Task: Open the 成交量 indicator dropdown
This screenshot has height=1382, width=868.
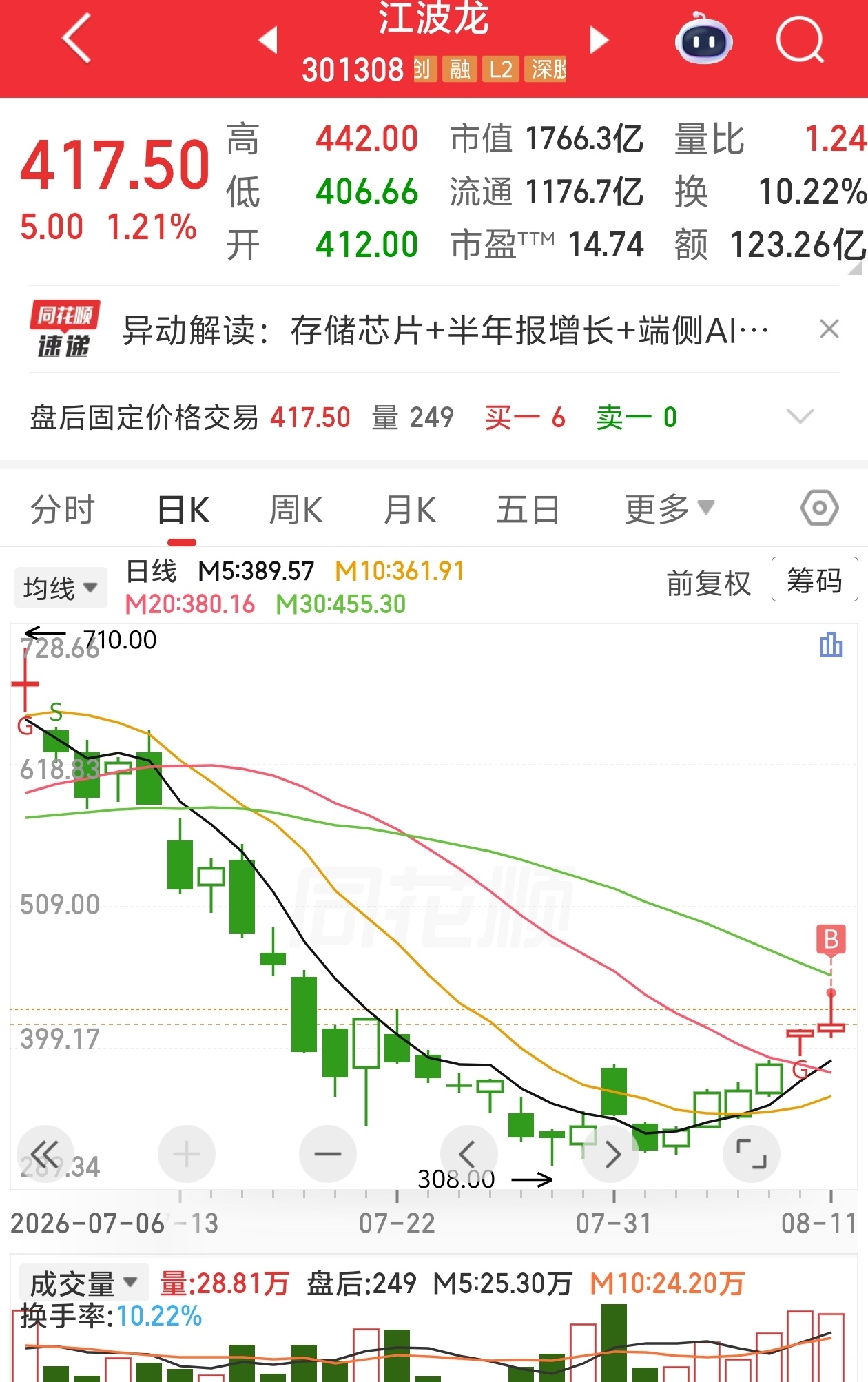Action: (x=84, y=1283)
